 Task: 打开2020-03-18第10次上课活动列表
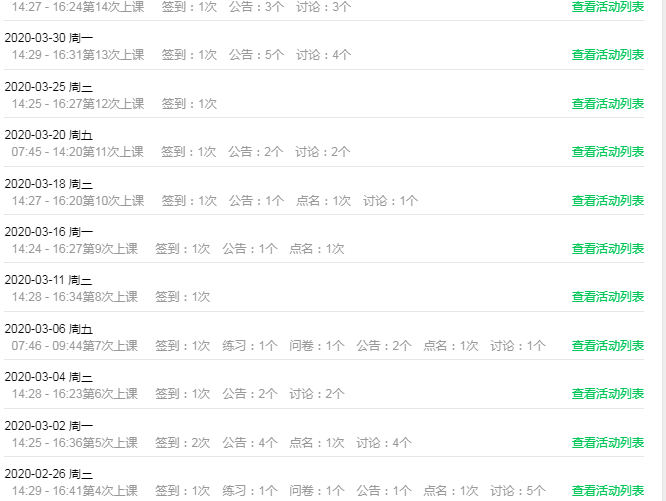click(607, 201)
